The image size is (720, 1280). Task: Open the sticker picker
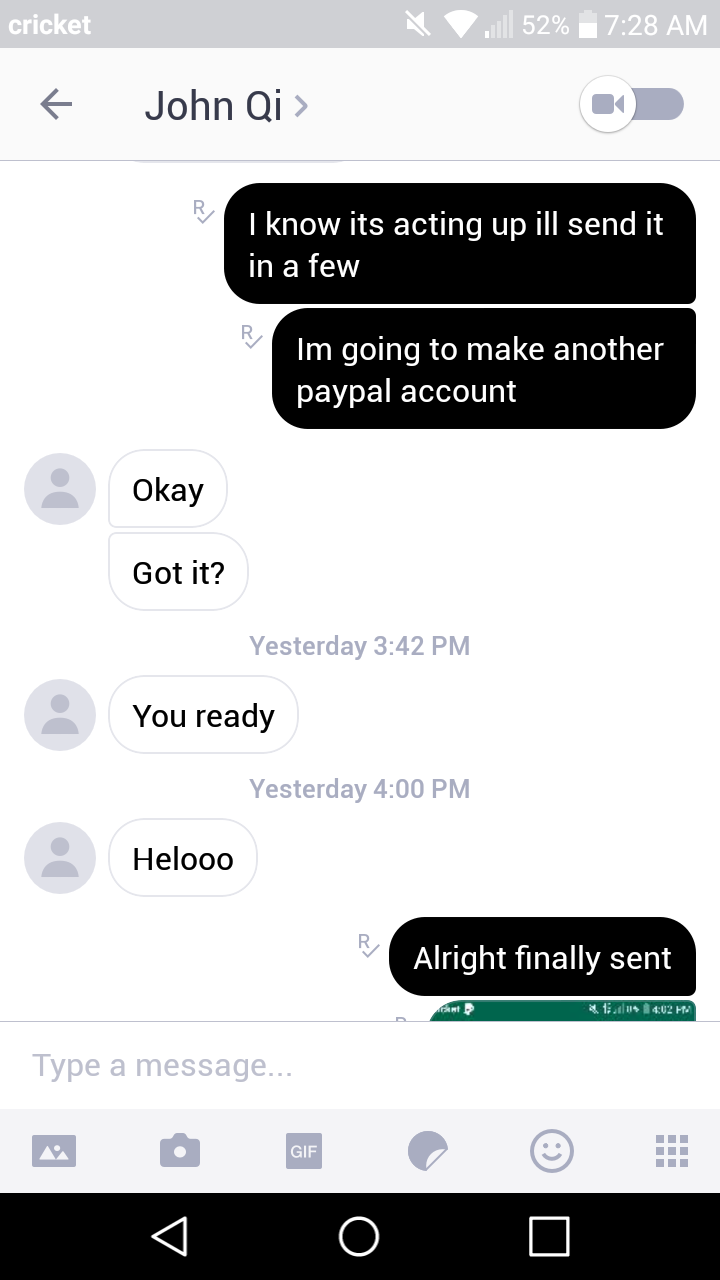coord(428,1150)
